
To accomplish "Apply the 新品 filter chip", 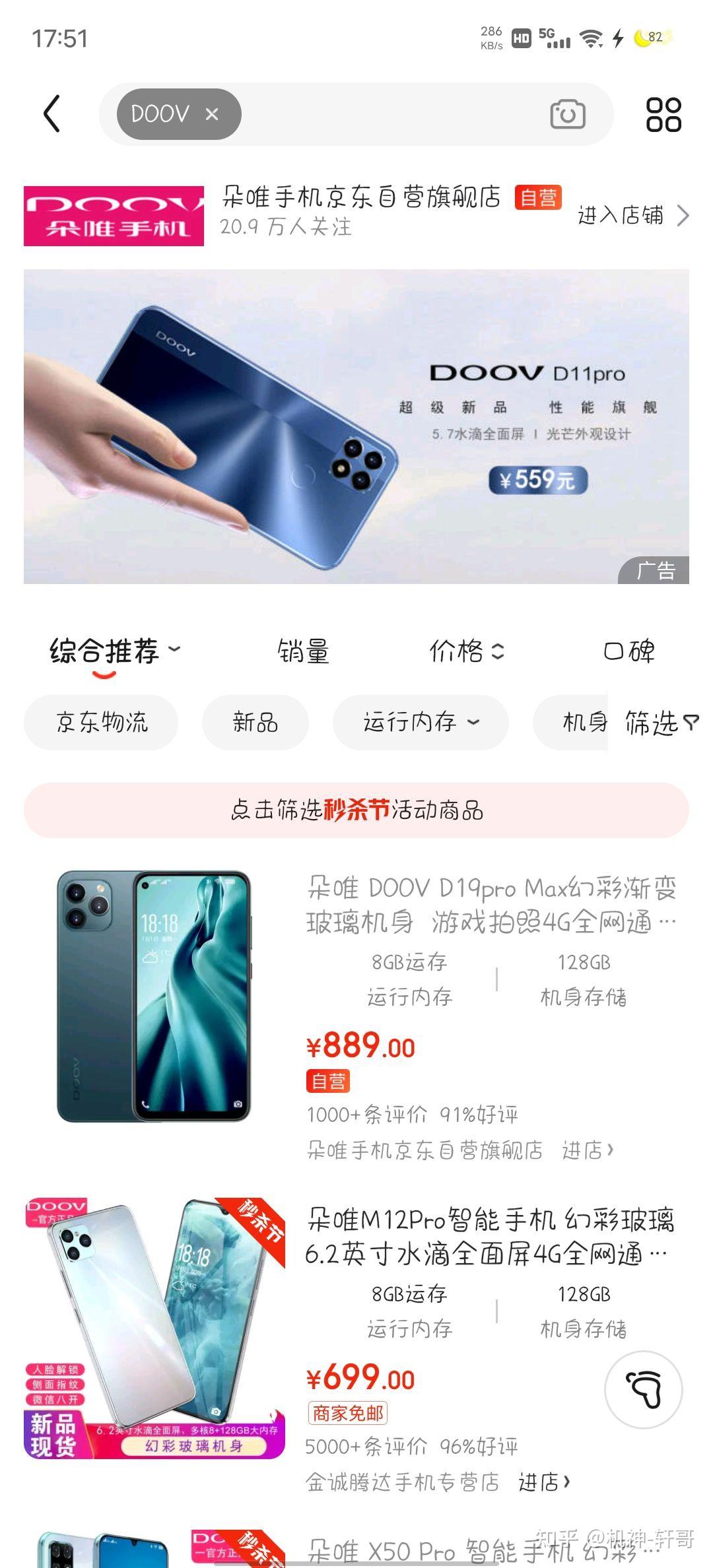I will coord(255,722).
